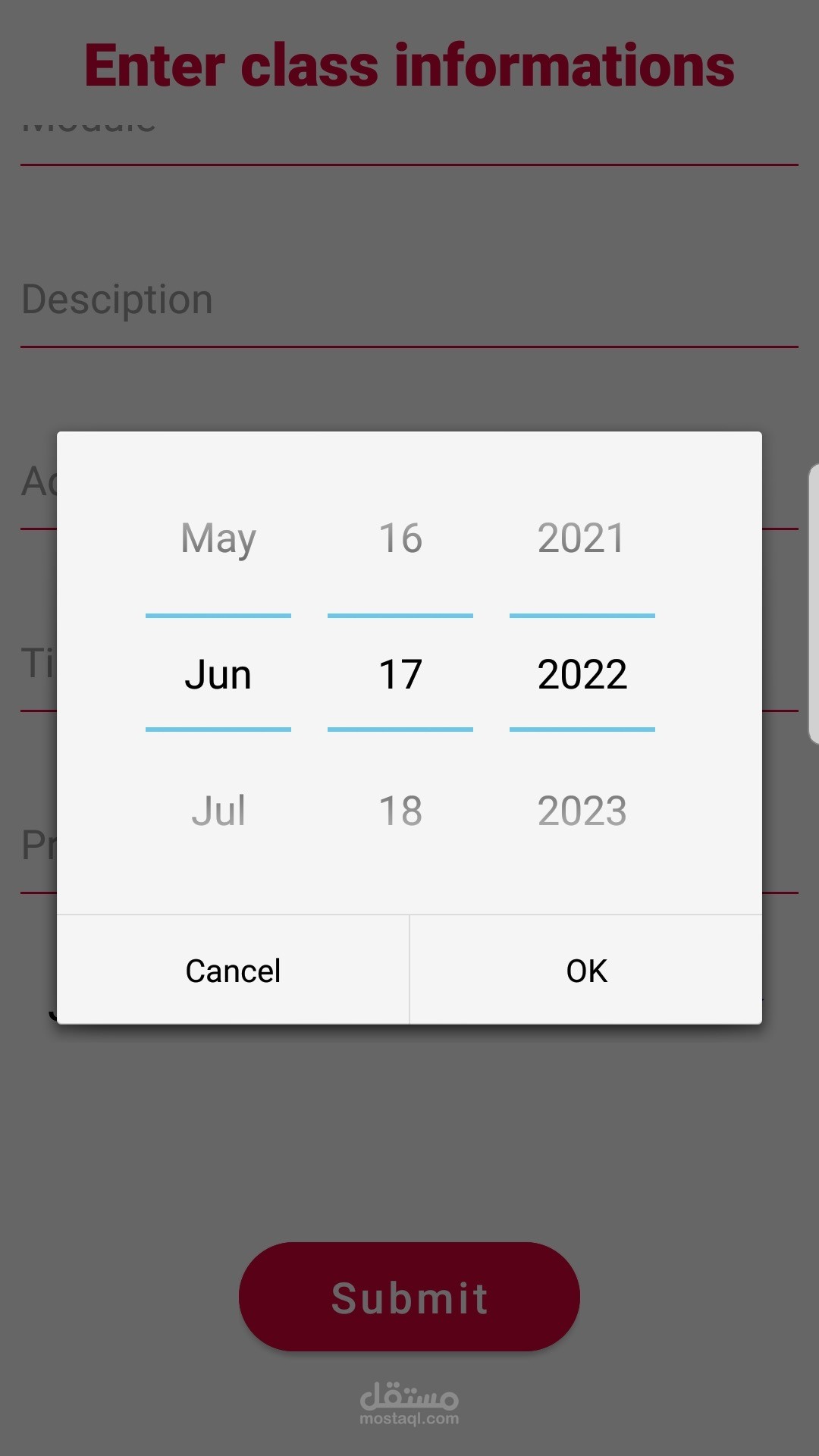819x1456 pixels.
Task: Choose year 2023 in the year column
Action: [x=582, y=811]
